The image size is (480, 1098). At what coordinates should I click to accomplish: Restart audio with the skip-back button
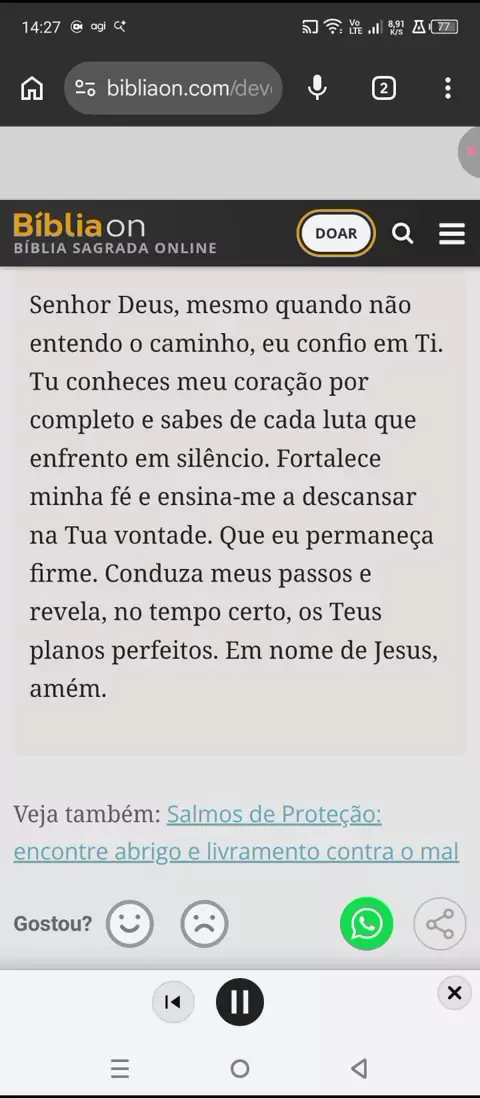pos(172,1002)
